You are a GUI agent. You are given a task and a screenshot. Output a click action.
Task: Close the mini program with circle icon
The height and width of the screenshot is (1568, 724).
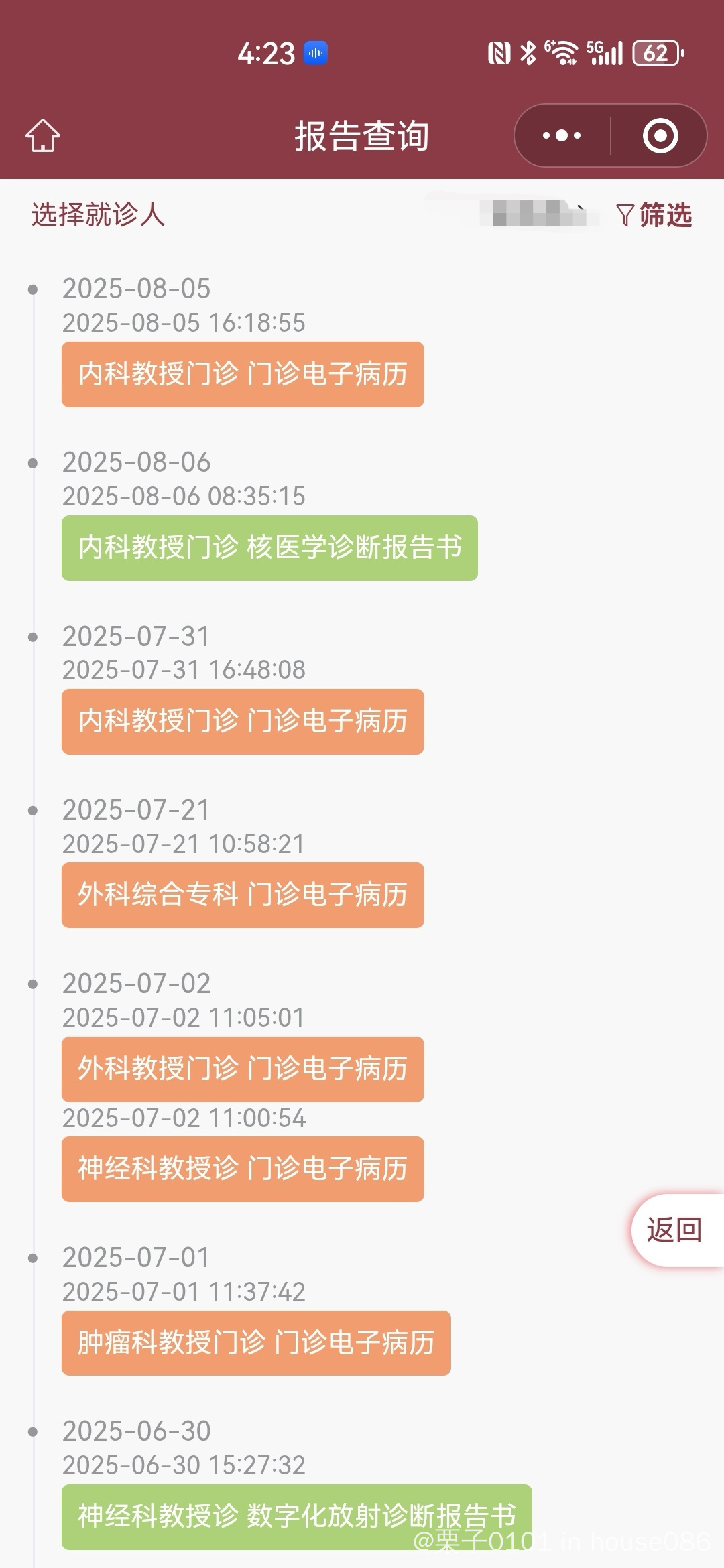[x=660, y=135]
